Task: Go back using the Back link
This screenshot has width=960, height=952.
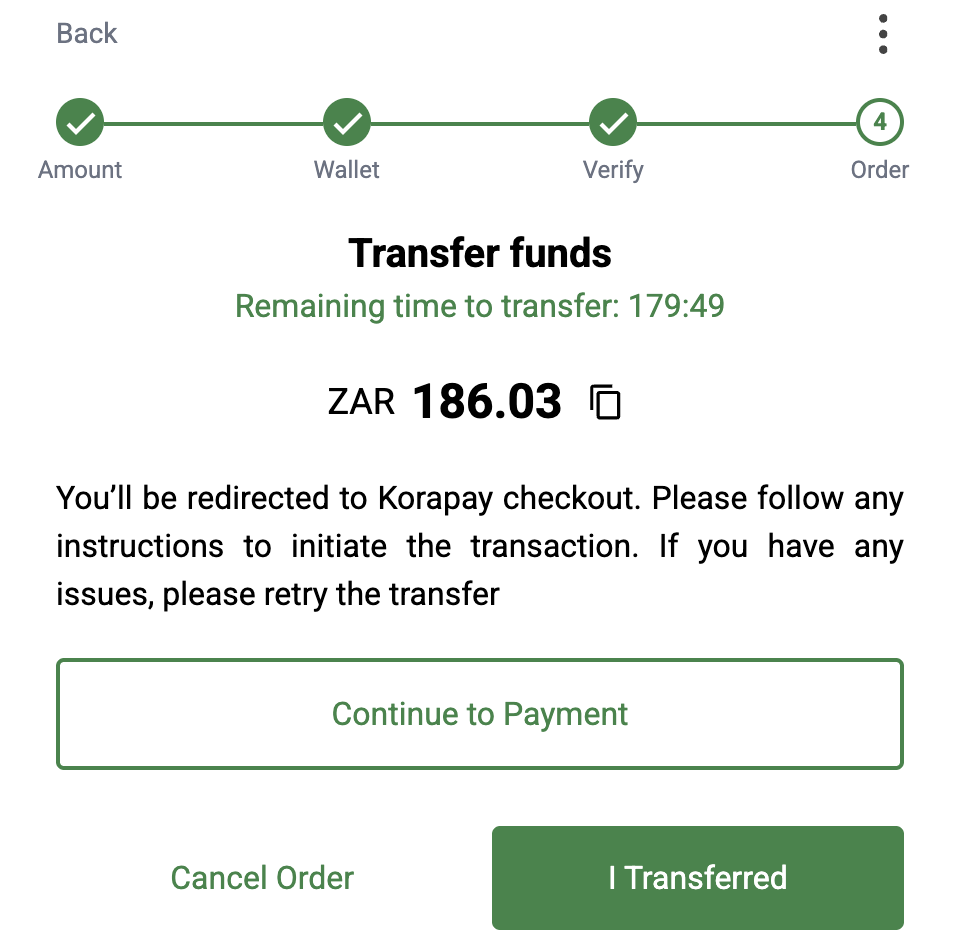Action: (87, 34)
